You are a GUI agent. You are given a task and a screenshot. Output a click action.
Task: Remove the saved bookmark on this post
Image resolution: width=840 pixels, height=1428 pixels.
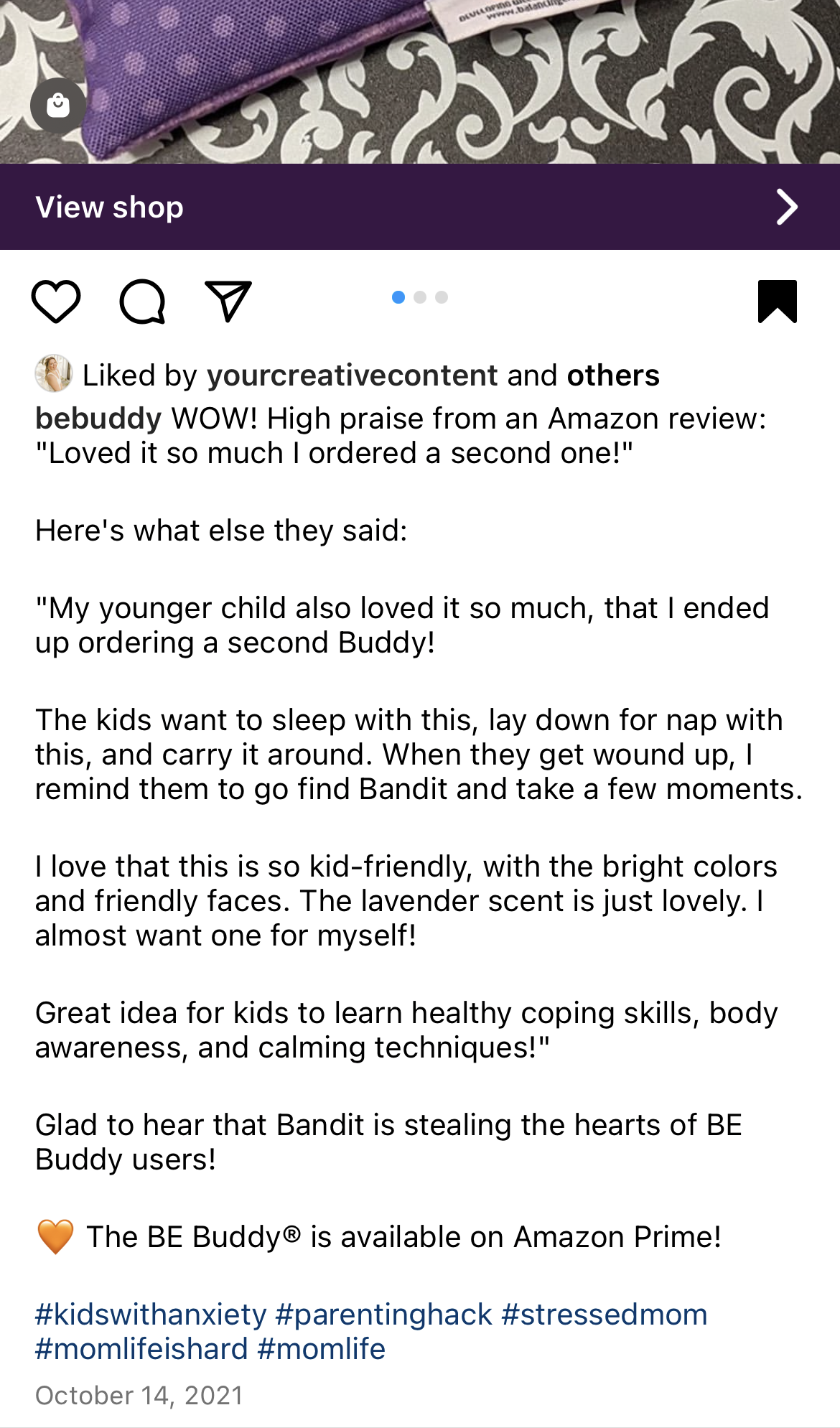coord(778,301)
